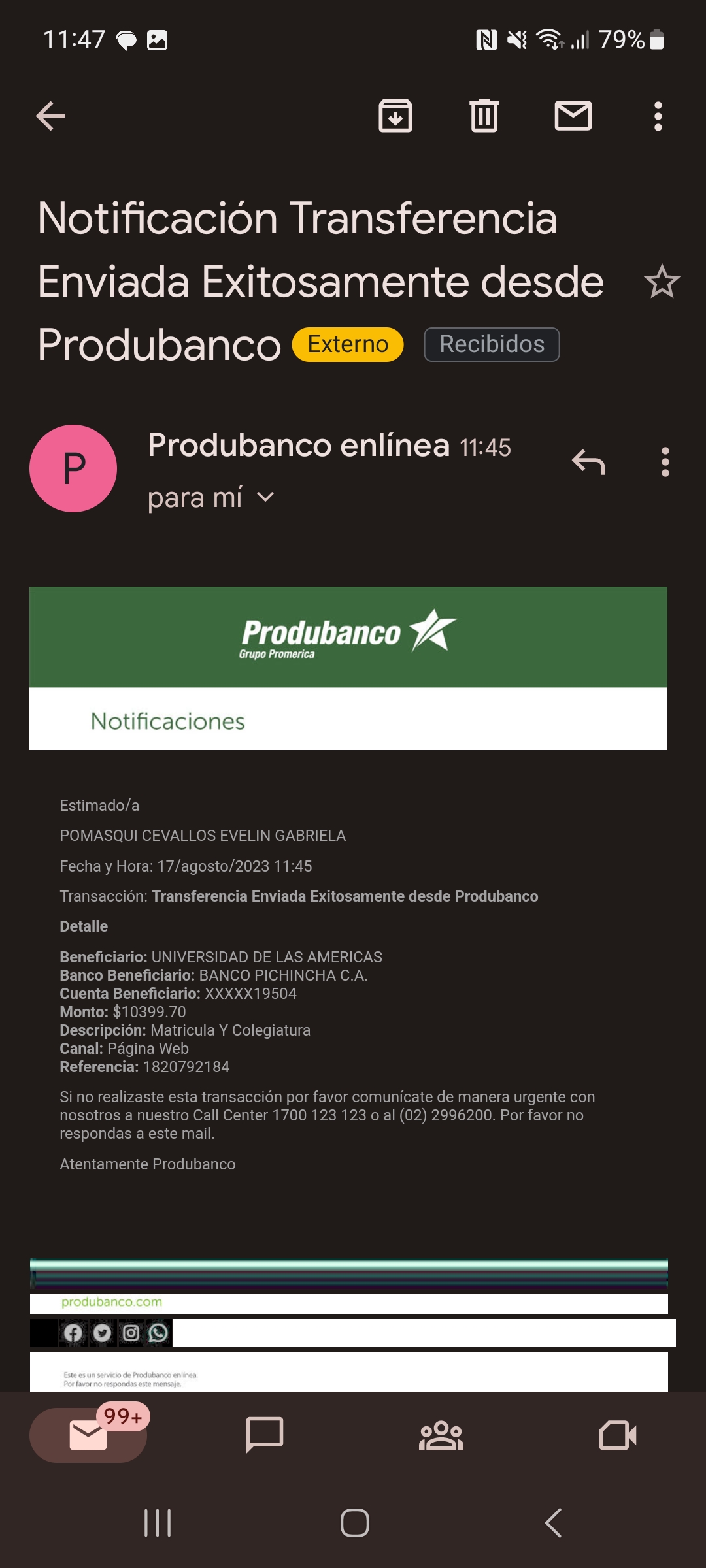Image resolution: width=706 pixels, height=1568 pixels.
Task: Open message options beside the reply arrow
Action: pos(665,463)
